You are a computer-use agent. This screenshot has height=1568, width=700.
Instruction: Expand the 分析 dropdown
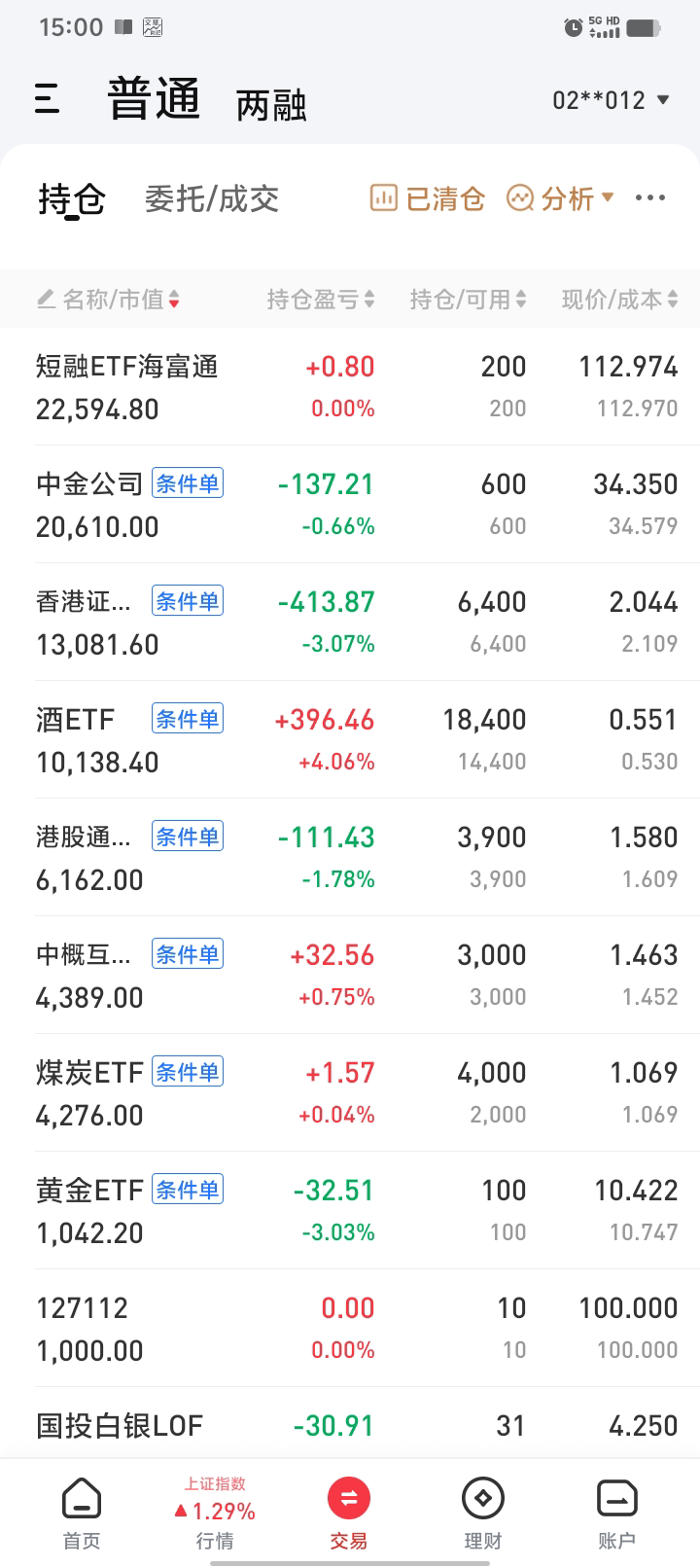coord(561,199)
